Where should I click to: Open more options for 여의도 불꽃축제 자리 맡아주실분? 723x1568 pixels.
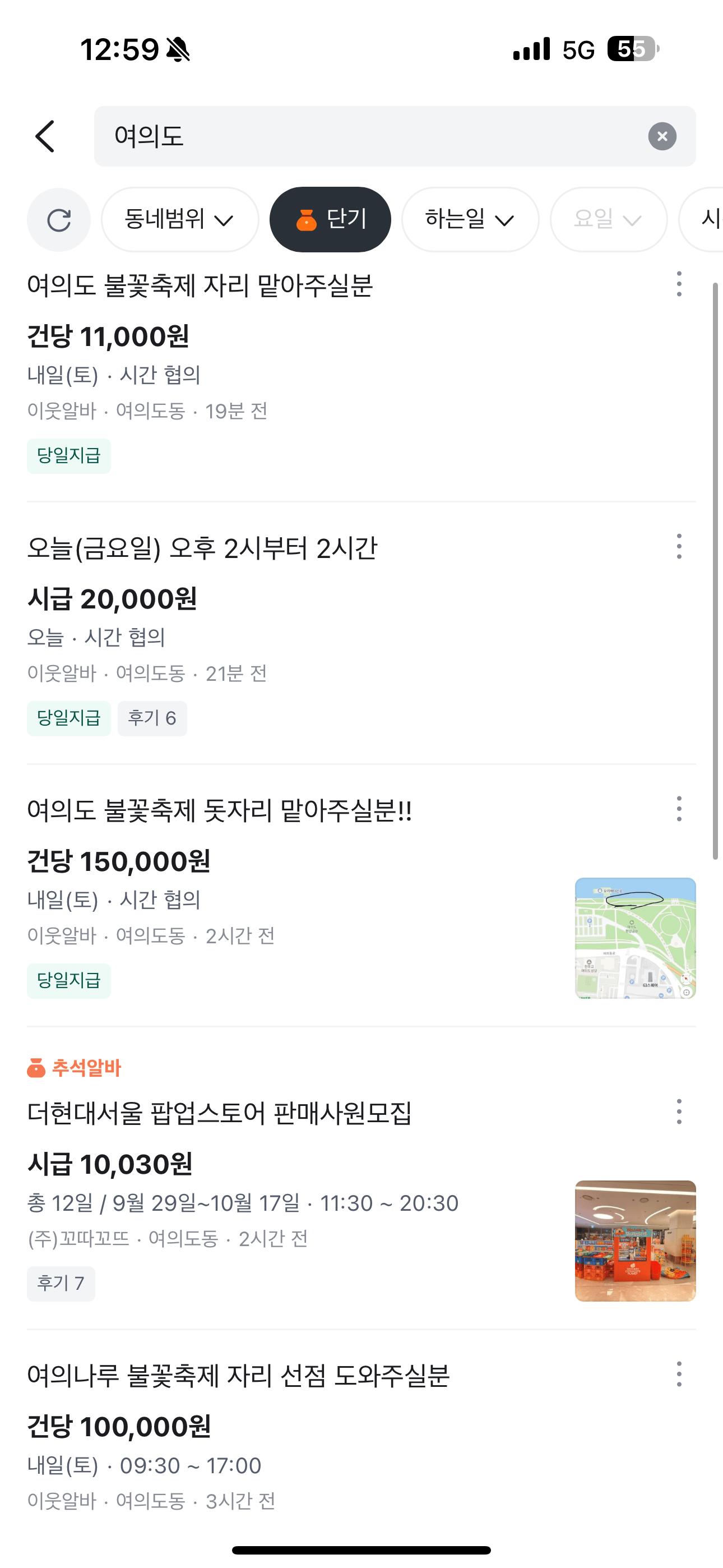pos(679,284)
